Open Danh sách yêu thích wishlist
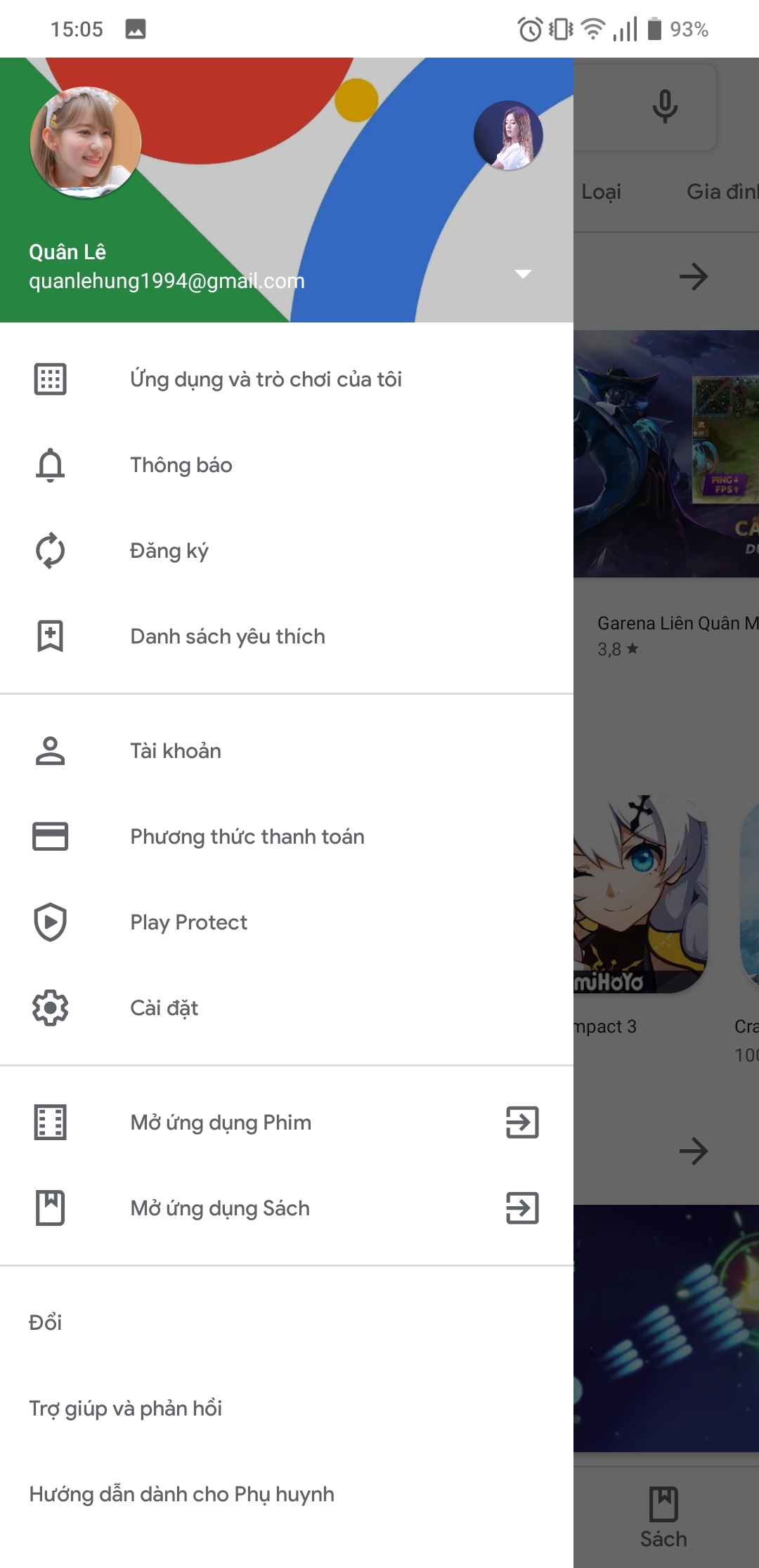Screen dimensions: 759x1568 tap(228, 636)
